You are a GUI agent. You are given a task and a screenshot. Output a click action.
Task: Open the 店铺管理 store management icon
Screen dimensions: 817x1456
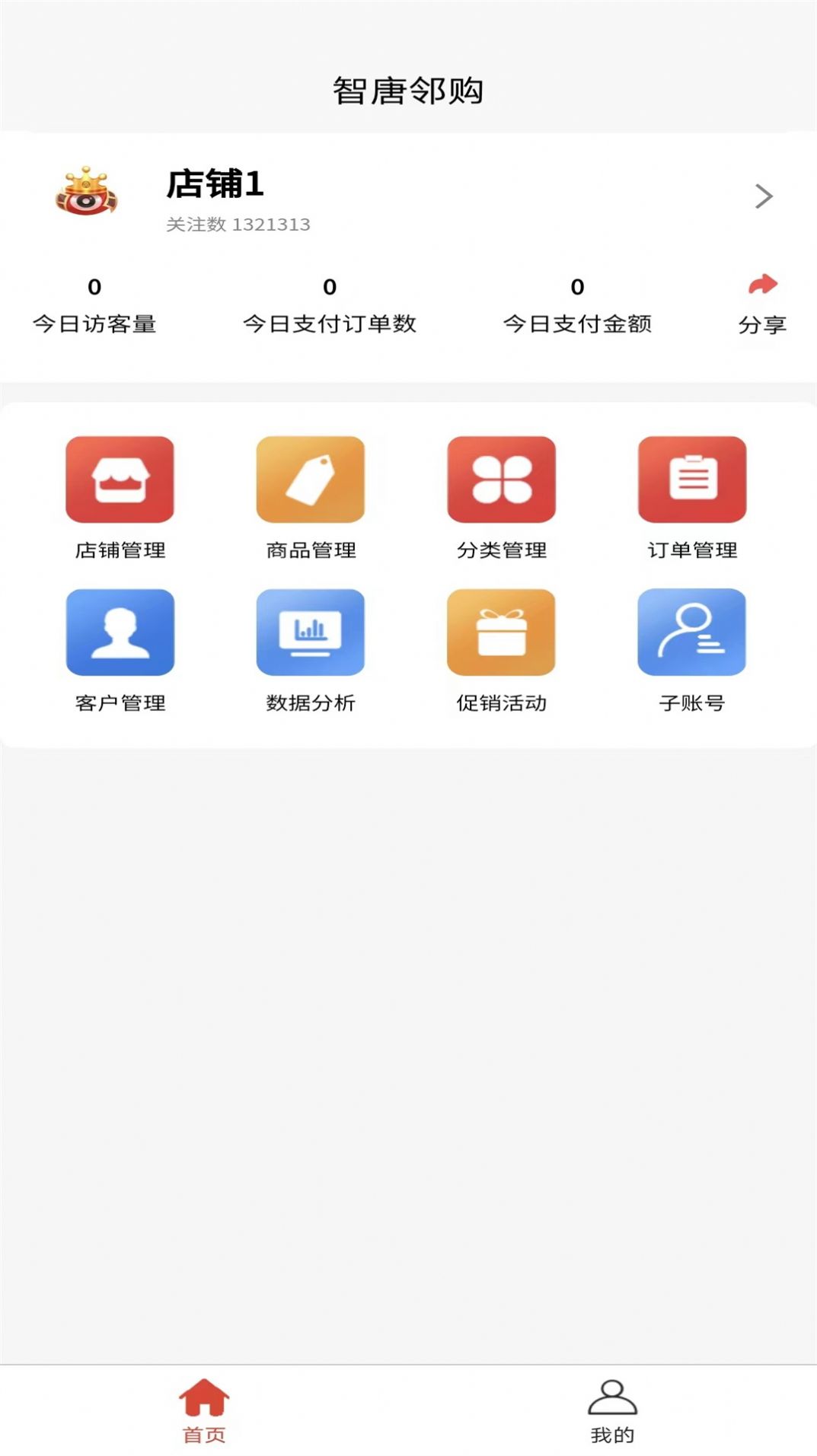click(x=120, y=479)
